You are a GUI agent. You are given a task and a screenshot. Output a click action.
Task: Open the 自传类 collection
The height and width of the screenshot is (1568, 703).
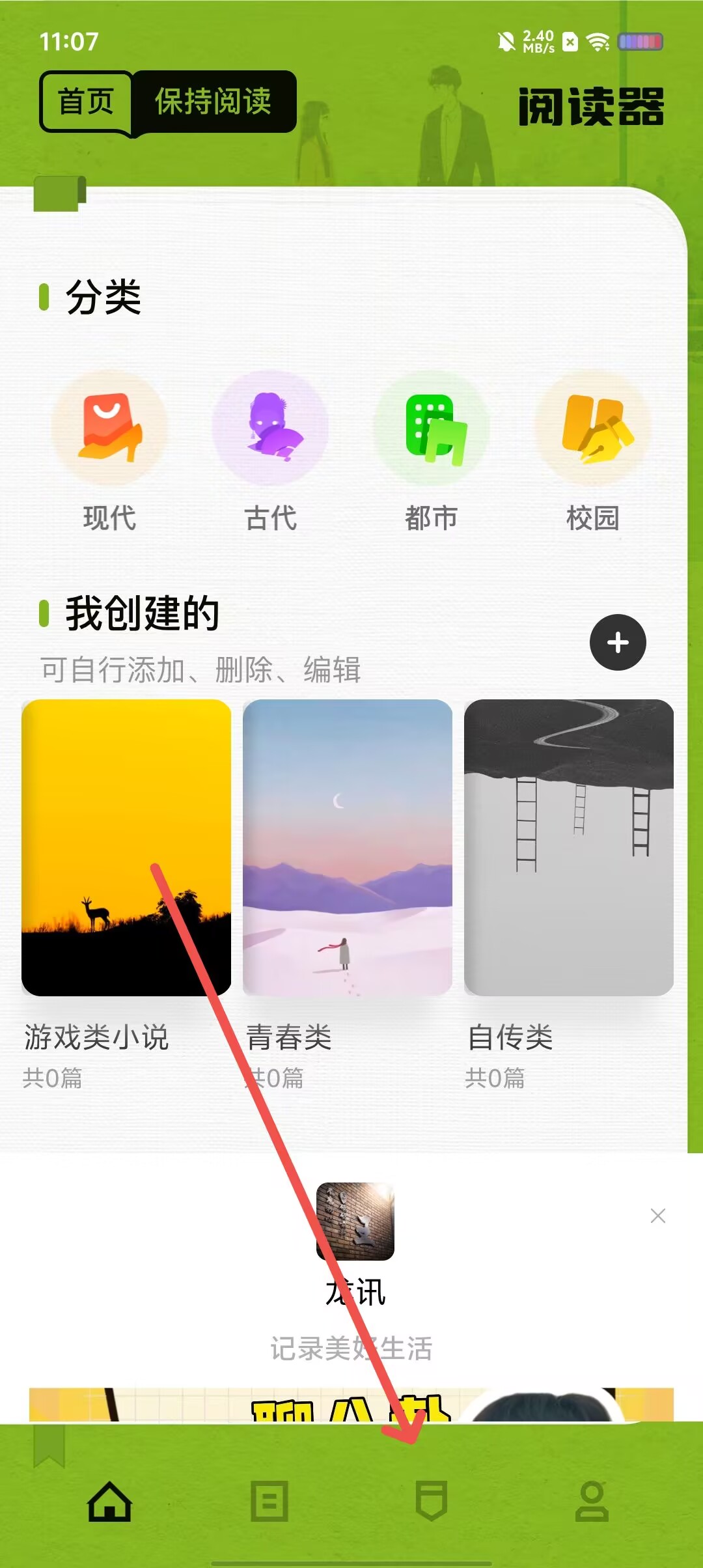pyautogui.click(x=569, y=848)
